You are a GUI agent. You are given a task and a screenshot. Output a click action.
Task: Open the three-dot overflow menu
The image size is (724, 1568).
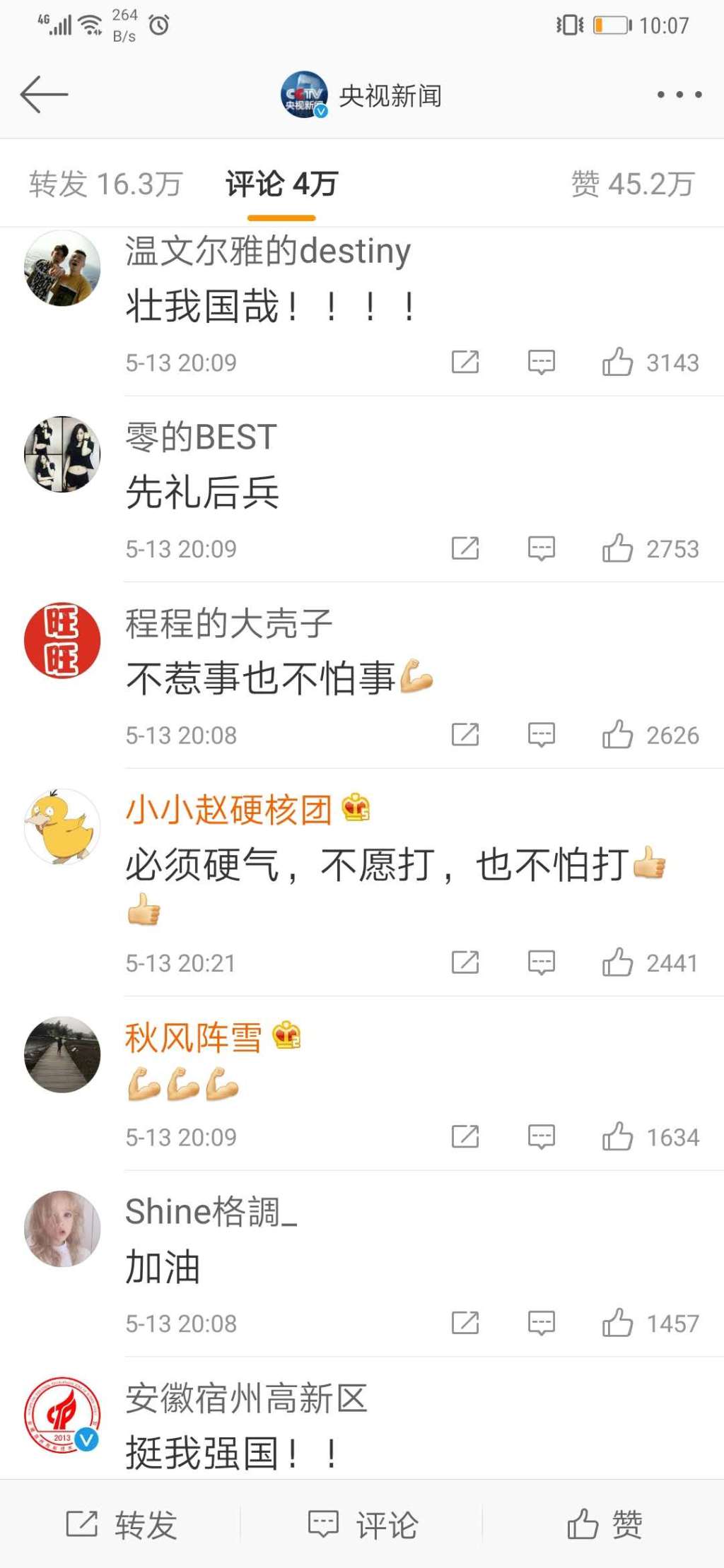679,95
